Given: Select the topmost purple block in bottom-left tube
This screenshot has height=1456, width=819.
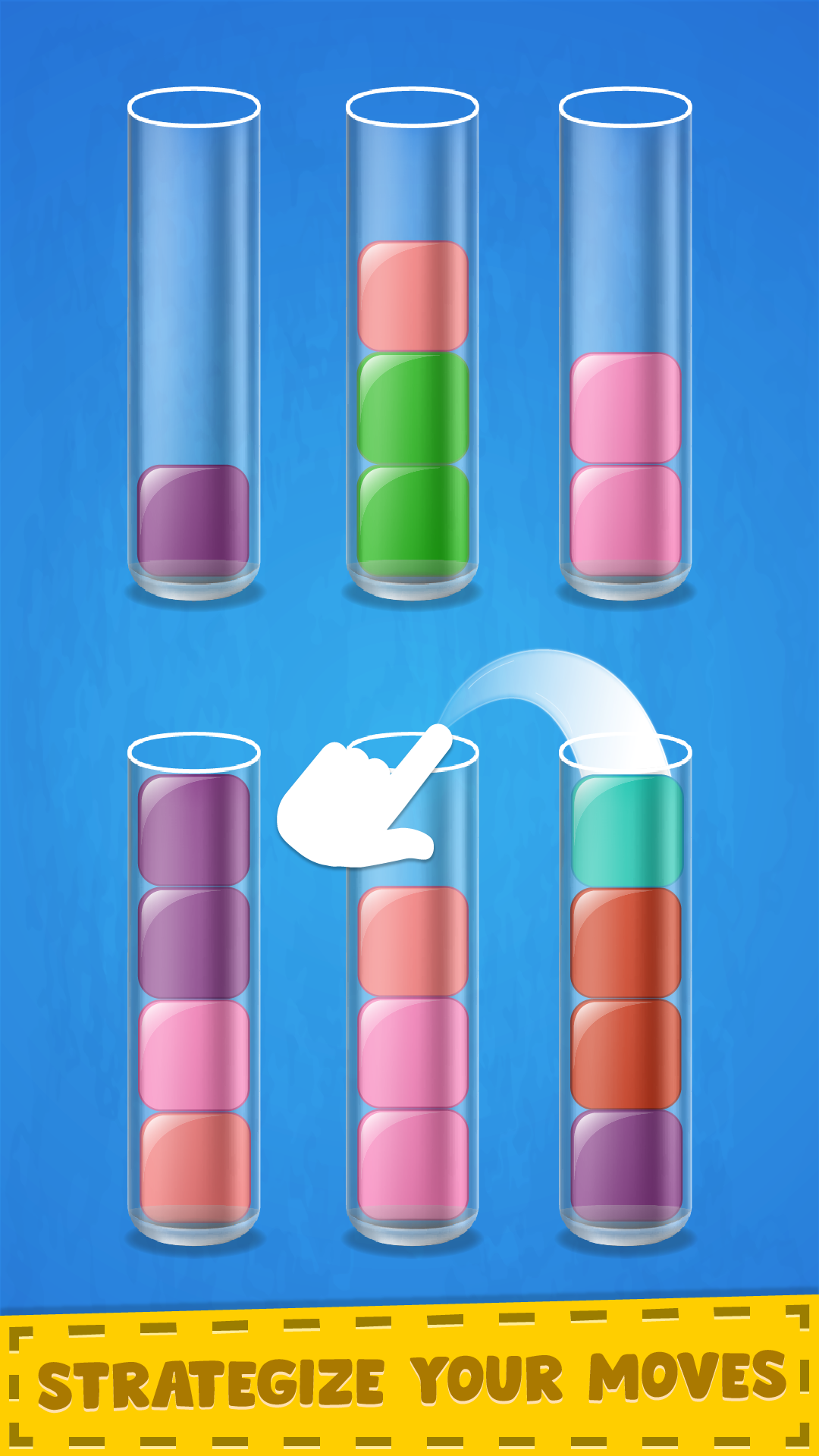Looking at the screenshot, I should point(196,830).
